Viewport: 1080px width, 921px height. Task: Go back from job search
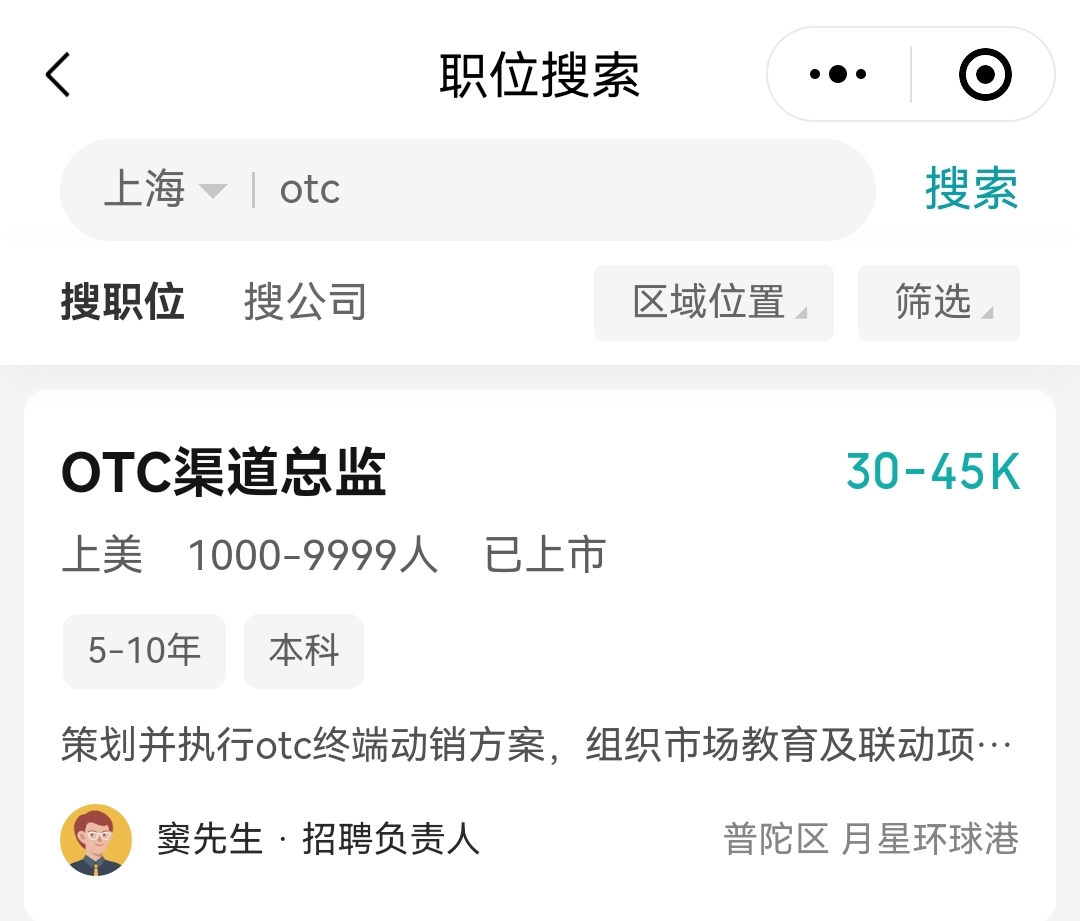pyautogui.click(x=58, y=75)
